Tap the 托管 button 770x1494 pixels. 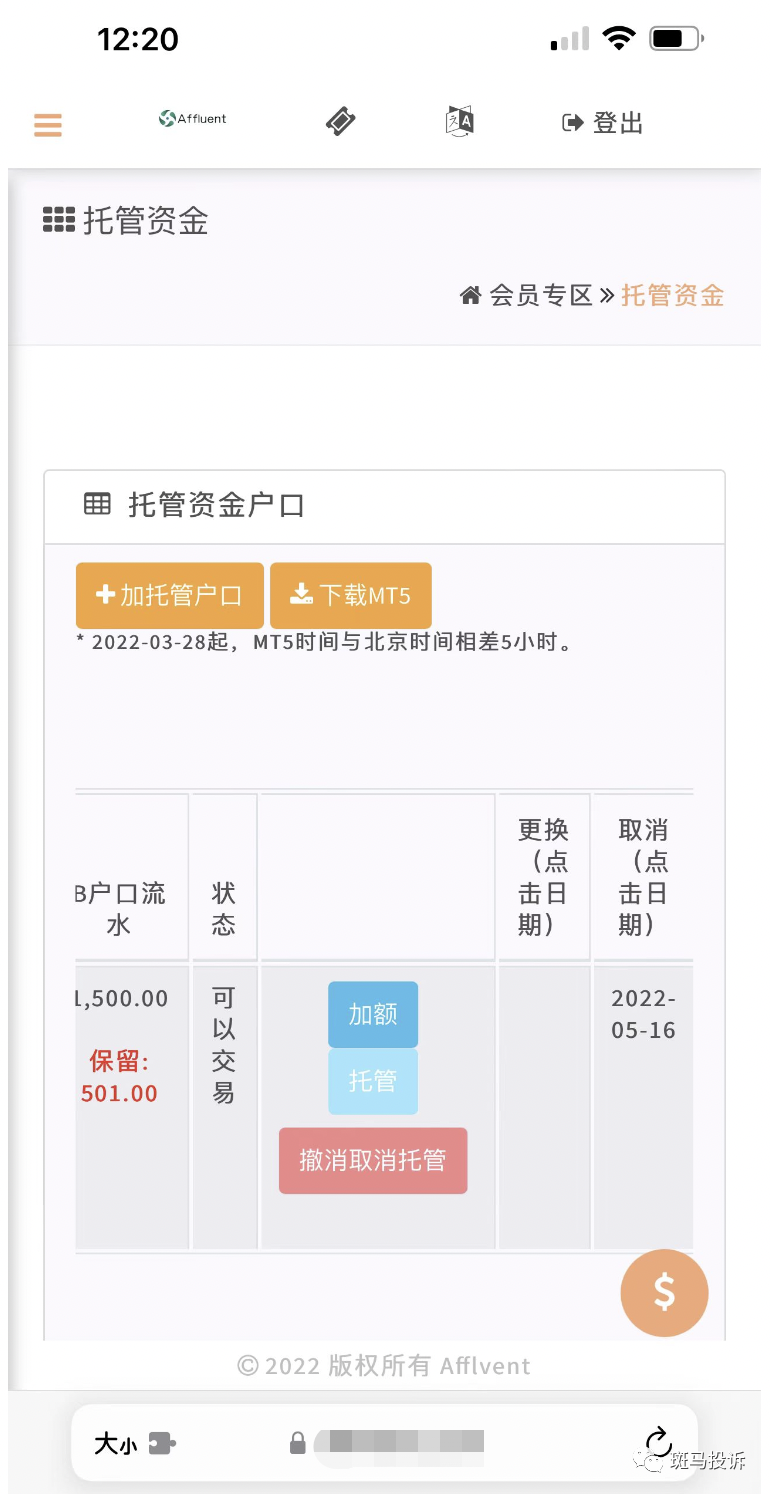(372, 1081)
